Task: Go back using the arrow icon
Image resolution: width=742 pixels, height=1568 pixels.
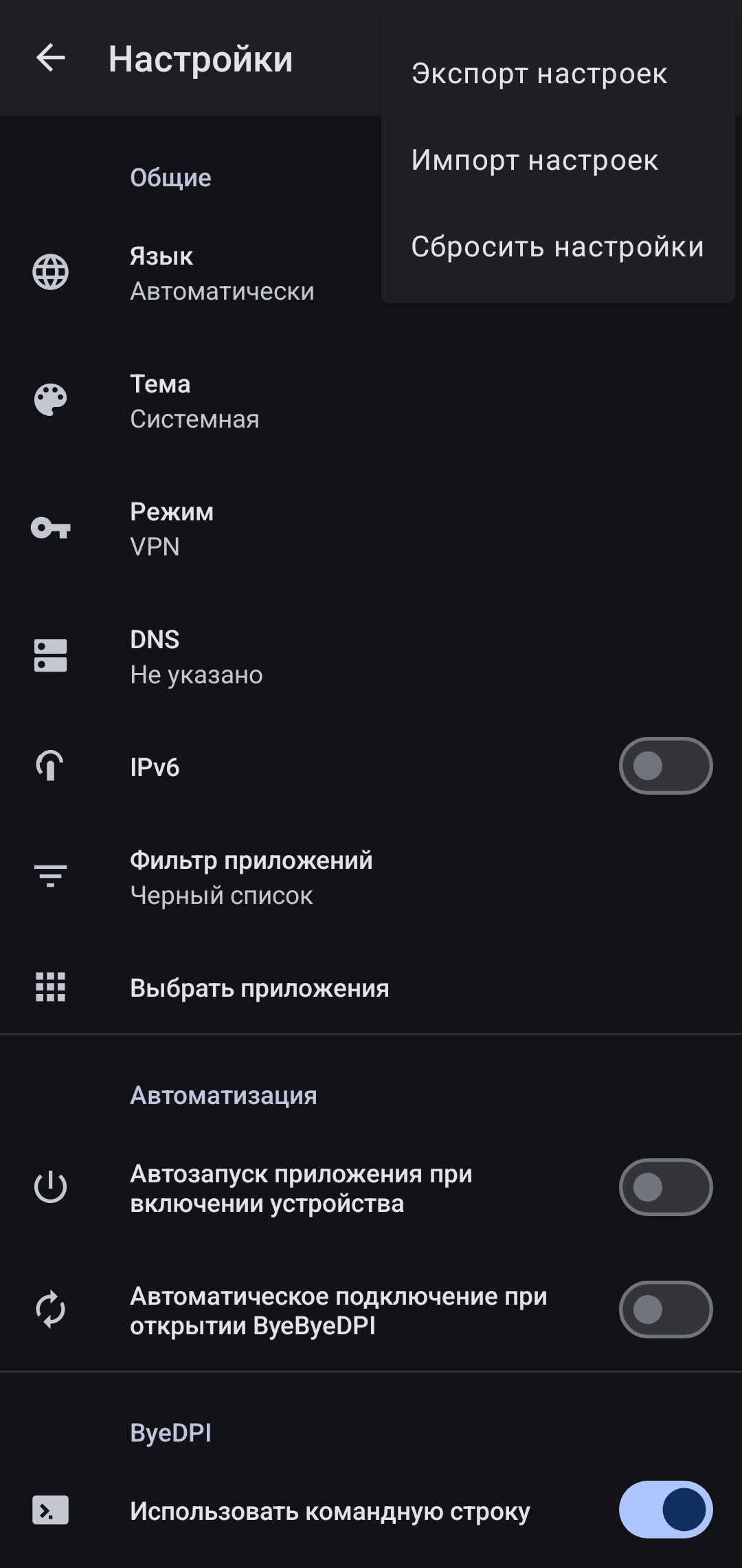Action: coord(51,58)
